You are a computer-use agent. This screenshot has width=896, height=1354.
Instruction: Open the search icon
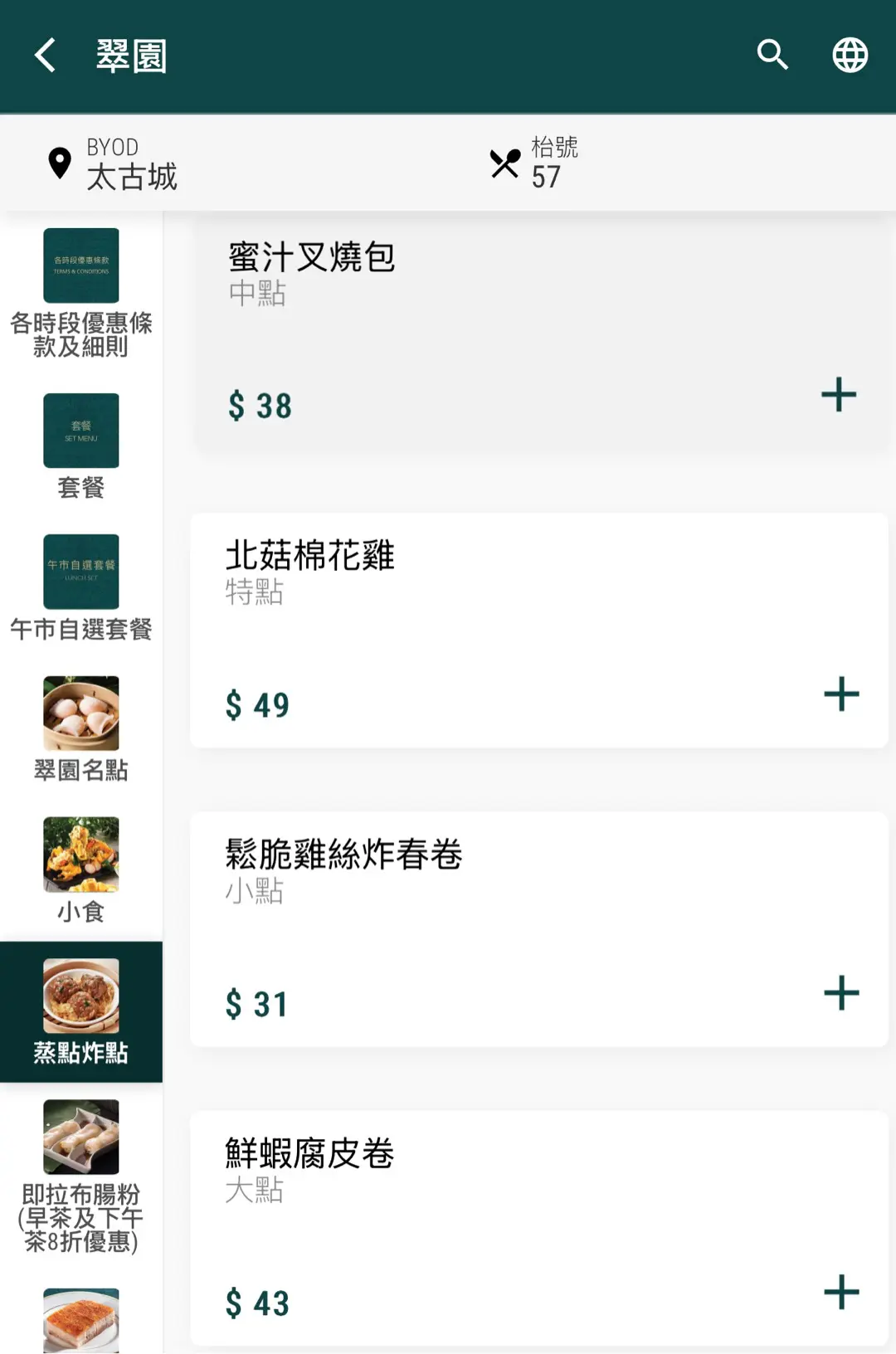(x=772, y=56)
